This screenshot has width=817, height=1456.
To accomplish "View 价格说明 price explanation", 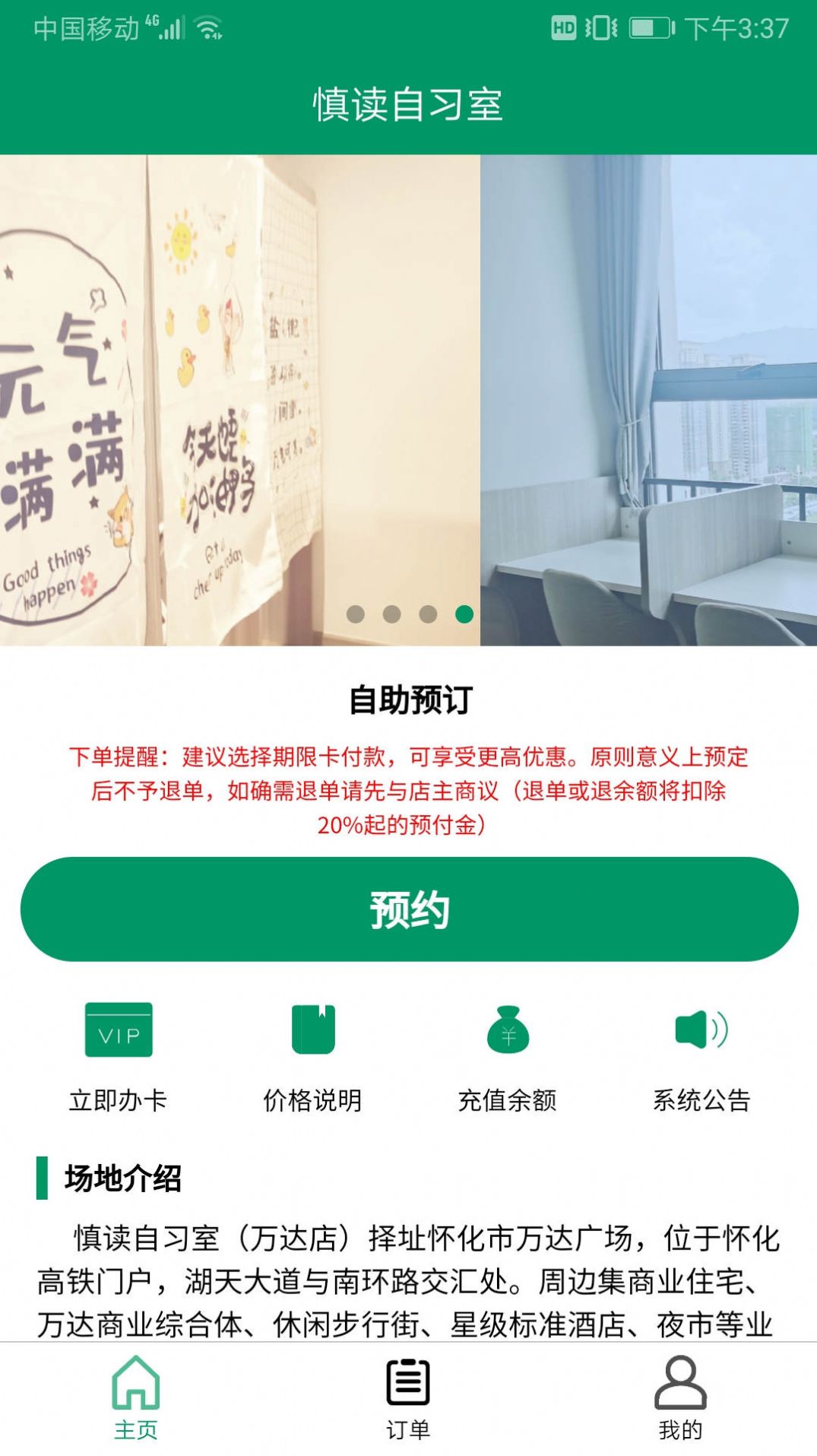I will [312, 1057].
